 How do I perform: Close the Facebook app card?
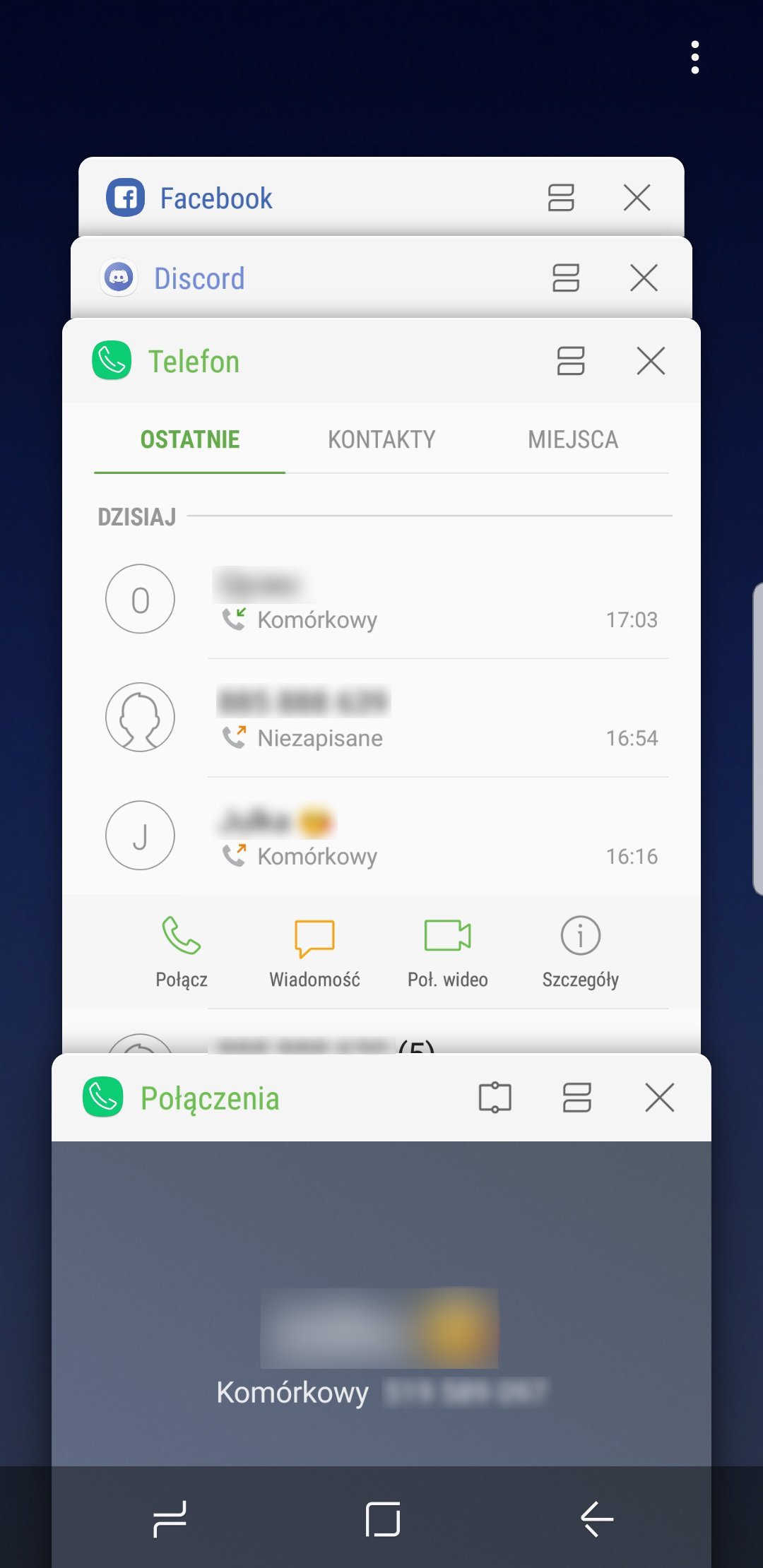[637, 198]
